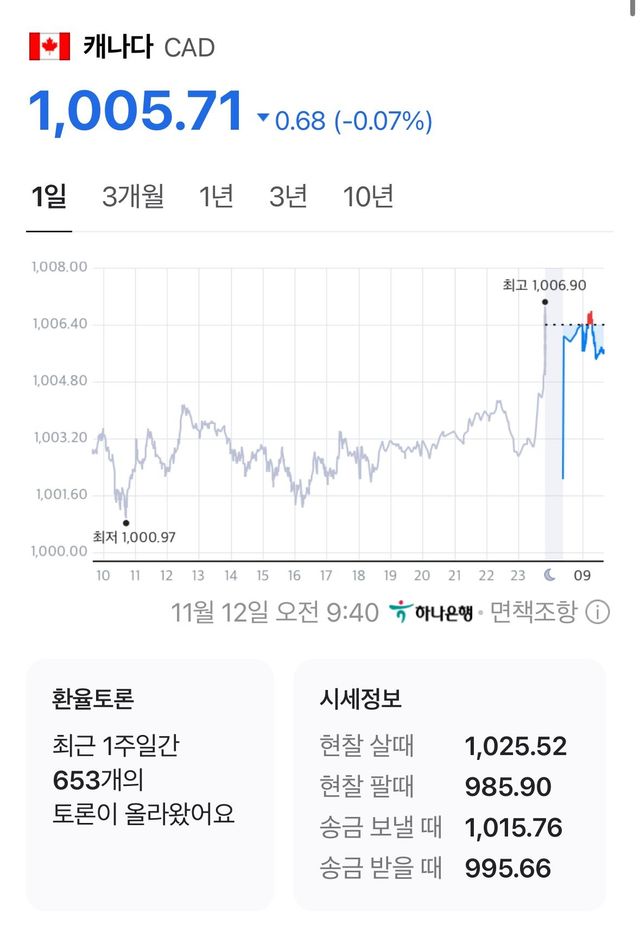Select the 1일 chart tab
640x925 pixels.
pyautogui.click(x=49, y=196)
